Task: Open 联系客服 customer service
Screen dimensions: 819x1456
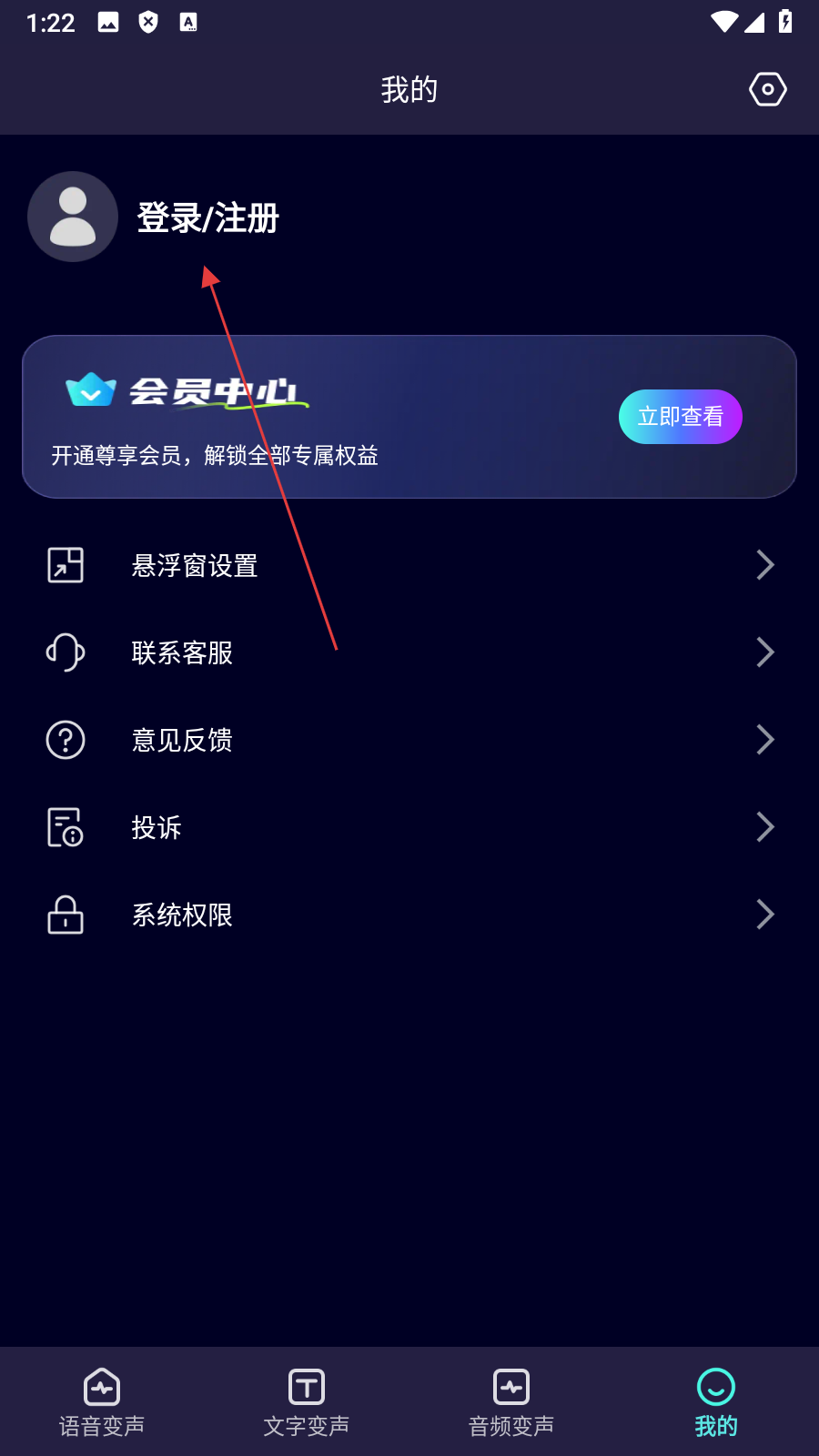Action: coord(409,652)
